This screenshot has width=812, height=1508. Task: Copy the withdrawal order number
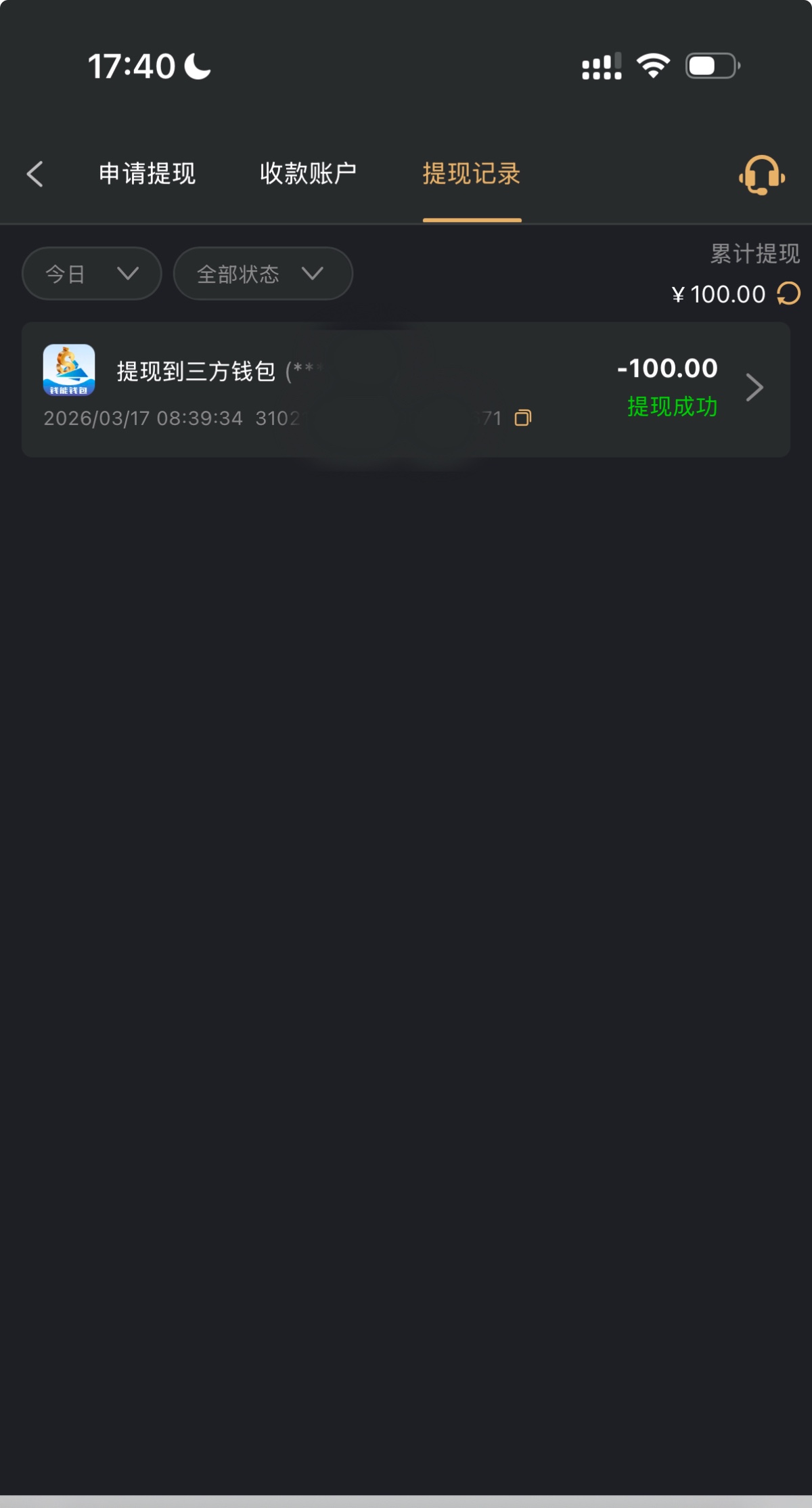point(523,418)
